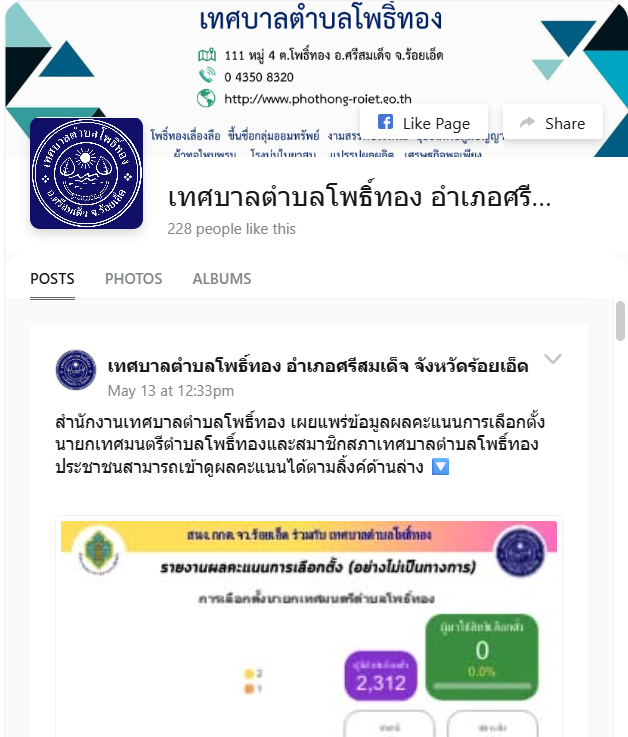
Task: Switch to the Albums tab
Action: tap(222, 279)
